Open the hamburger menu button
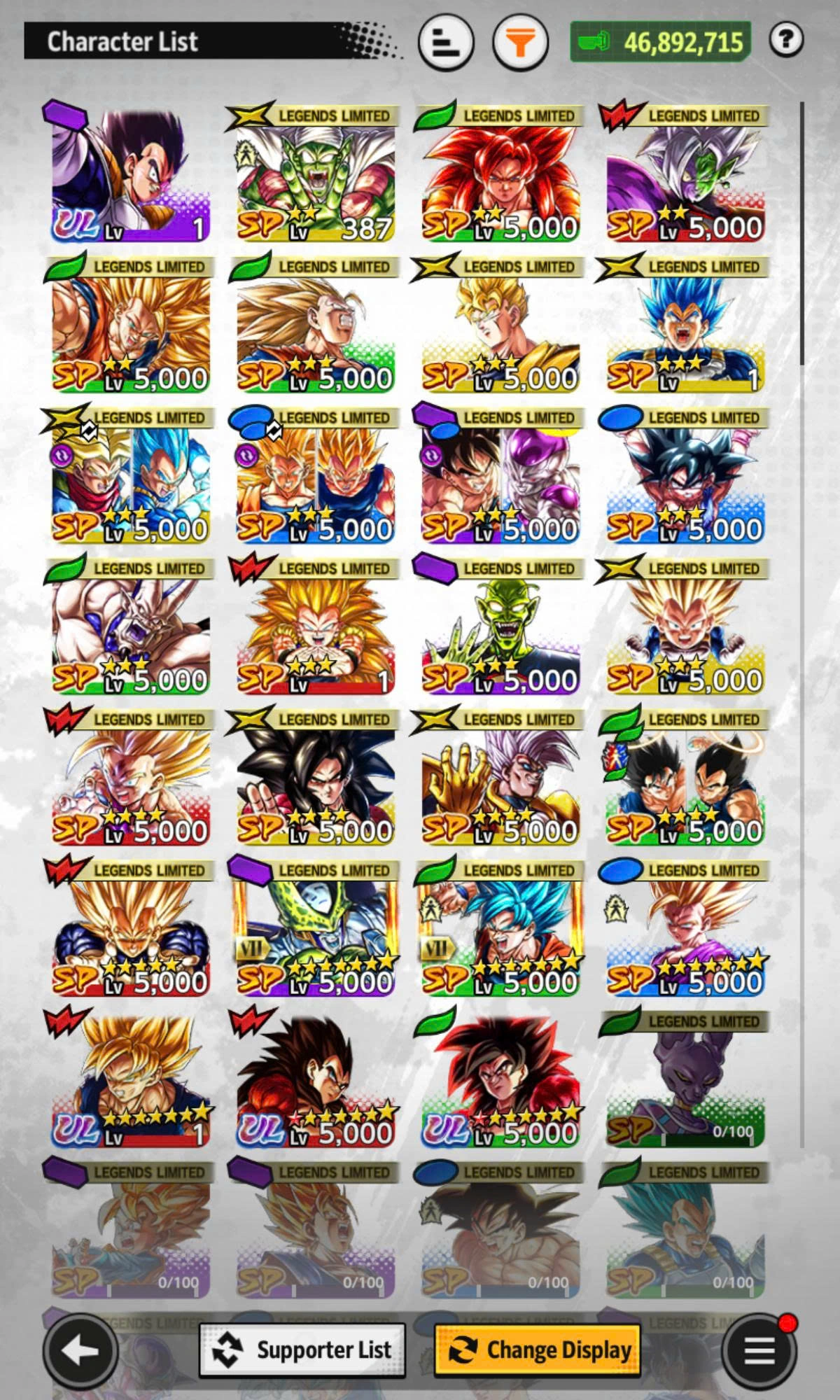The image size is (840, 1400). 759,1350
